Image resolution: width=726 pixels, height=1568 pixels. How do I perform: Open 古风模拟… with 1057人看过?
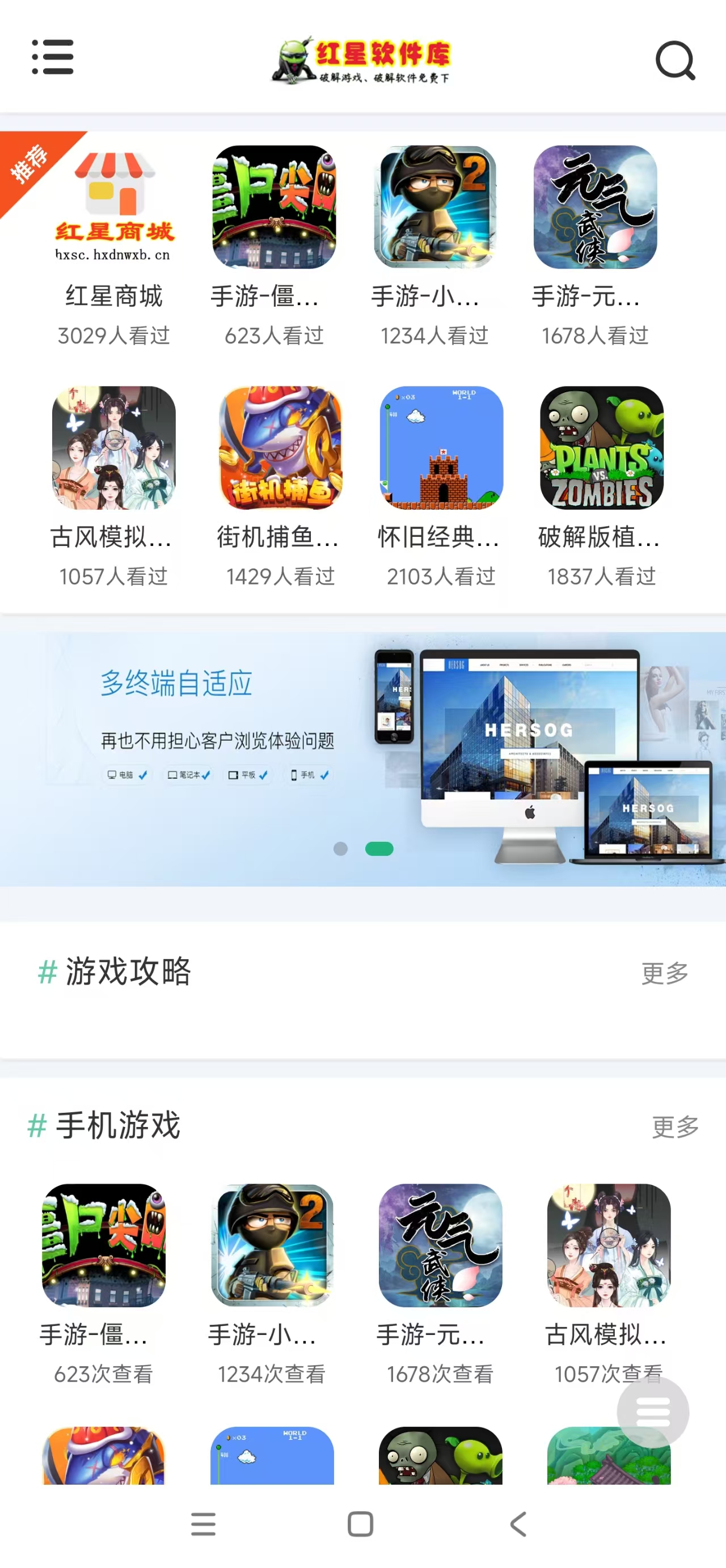114,448
